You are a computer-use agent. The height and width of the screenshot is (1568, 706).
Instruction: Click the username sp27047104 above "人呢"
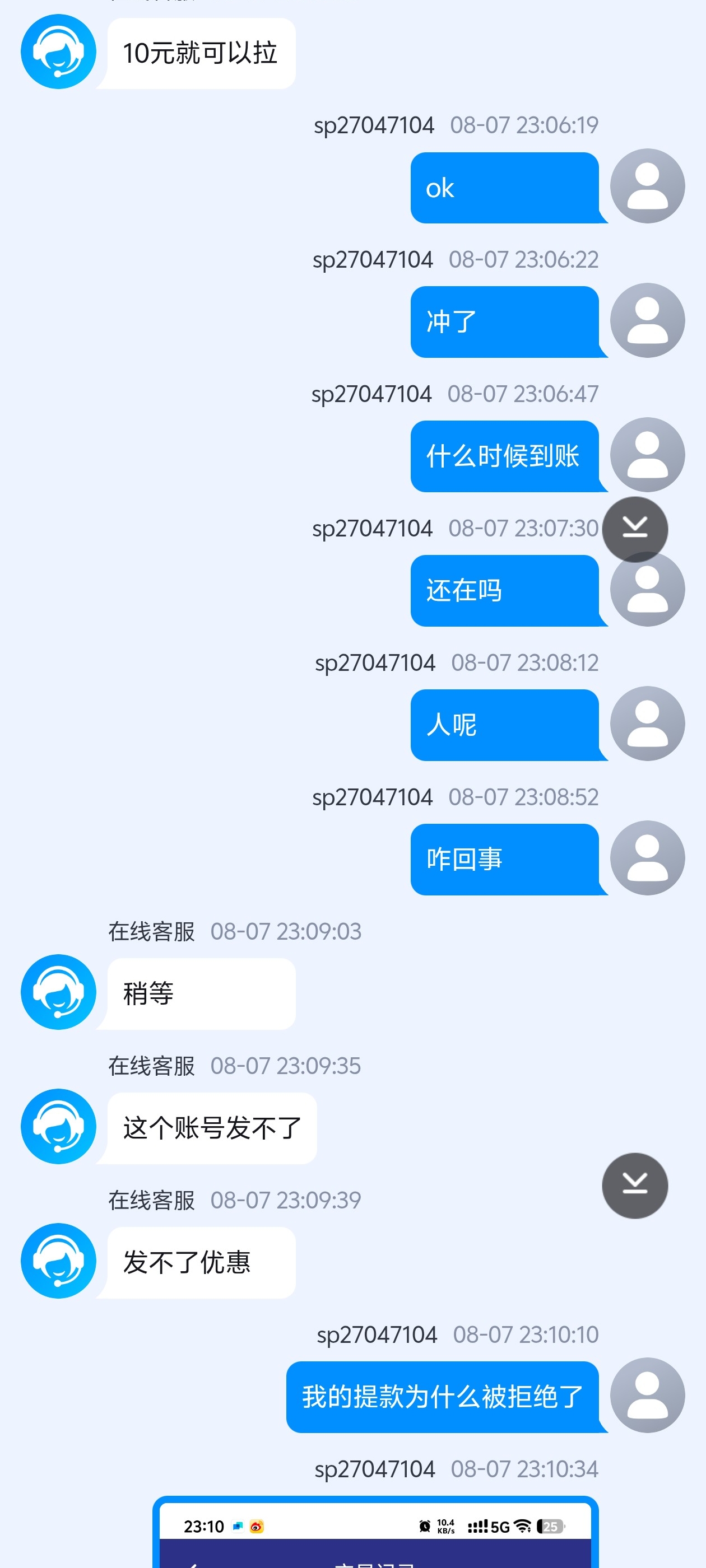[x=374, y=662]
